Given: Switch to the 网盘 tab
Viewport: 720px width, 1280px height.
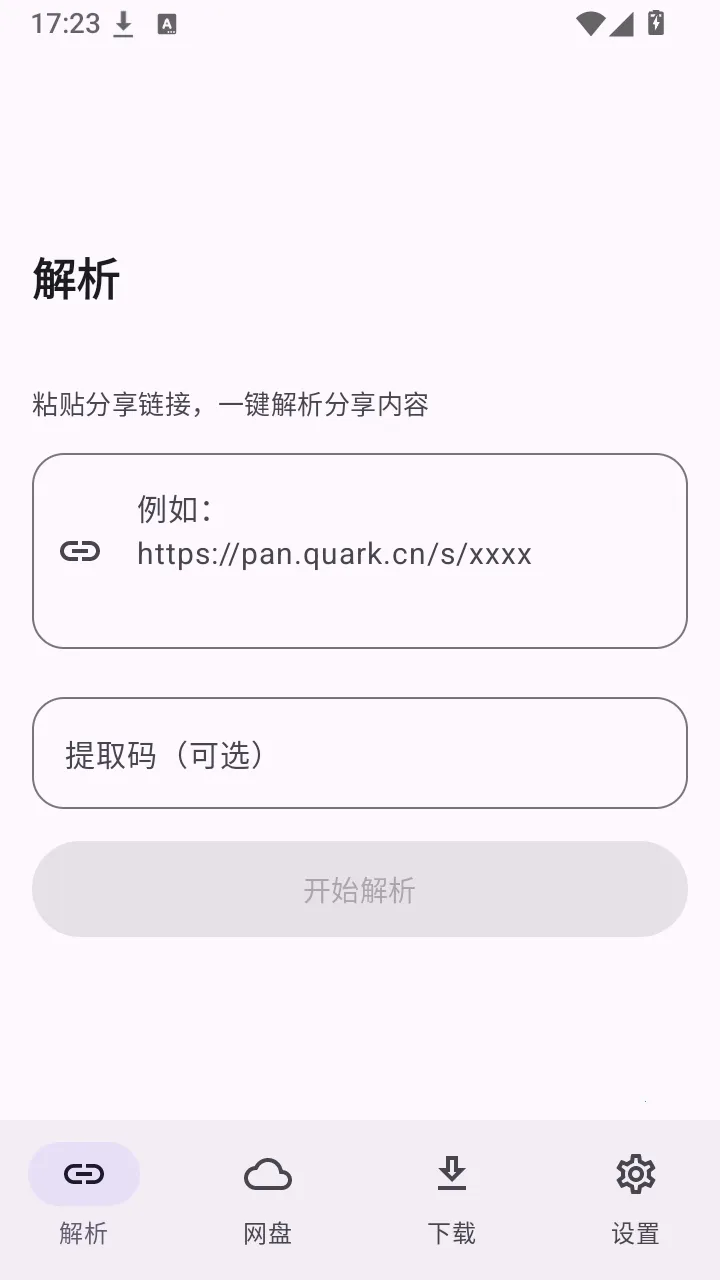Looking at the screenshot, I should coord(268,1199).
